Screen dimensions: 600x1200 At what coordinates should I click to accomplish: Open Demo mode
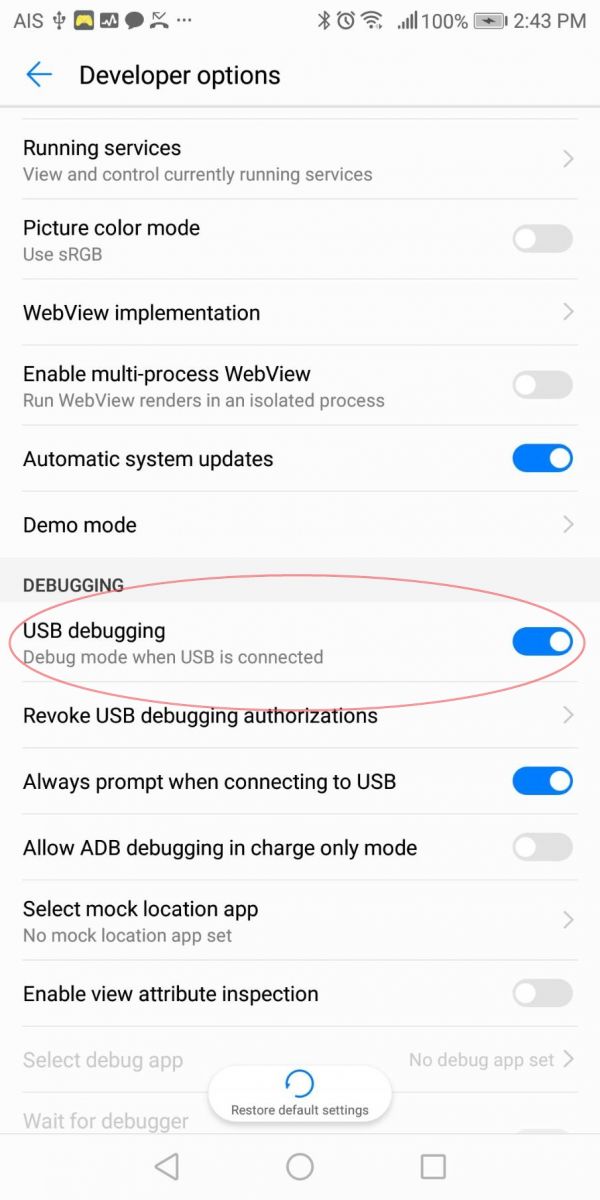(x=300, y=525)
